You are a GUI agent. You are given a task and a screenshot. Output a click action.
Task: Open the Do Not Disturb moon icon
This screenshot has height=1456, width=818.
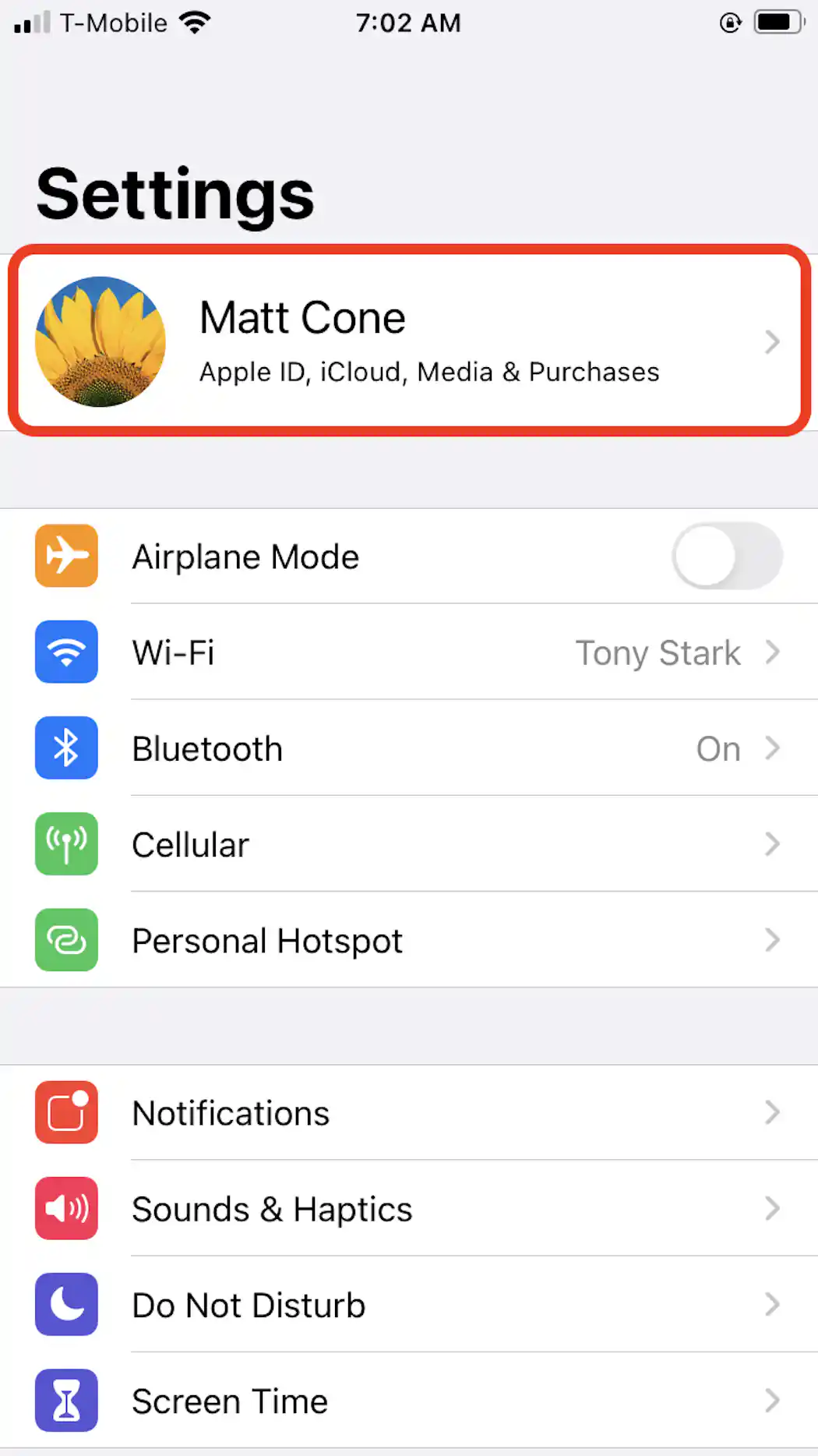pos(66,1305)
